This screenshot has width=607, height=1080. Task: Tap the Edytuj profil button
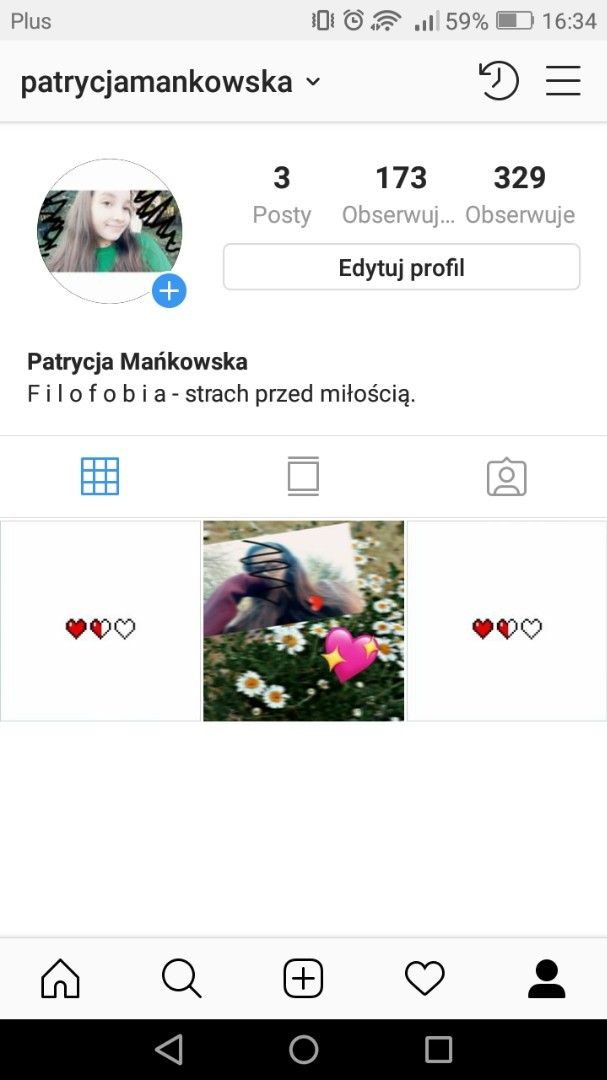pyautogui.click(x=401, y=267)
